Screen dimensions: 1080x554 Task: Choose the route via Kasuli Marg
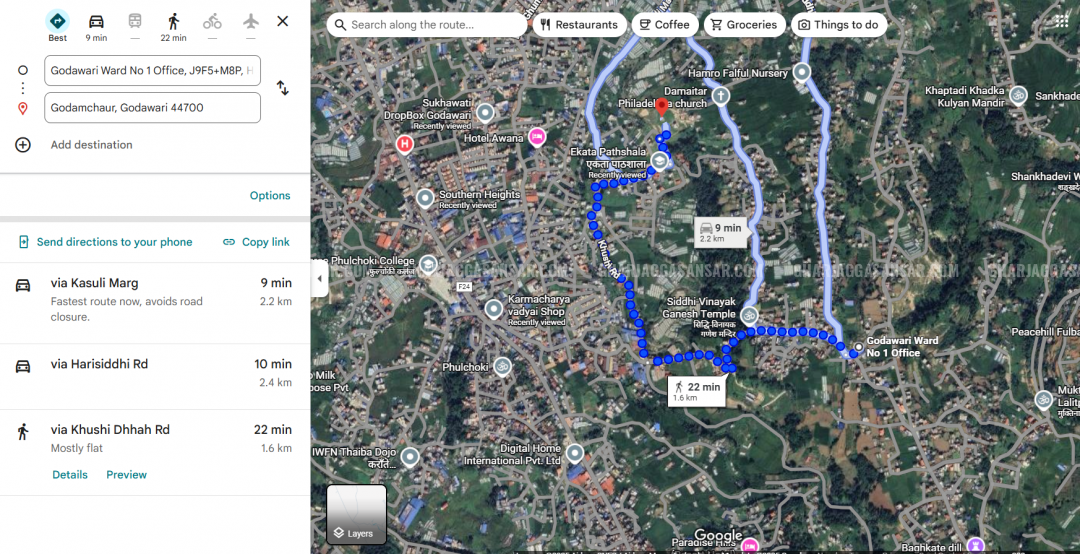tap(155, 302)
